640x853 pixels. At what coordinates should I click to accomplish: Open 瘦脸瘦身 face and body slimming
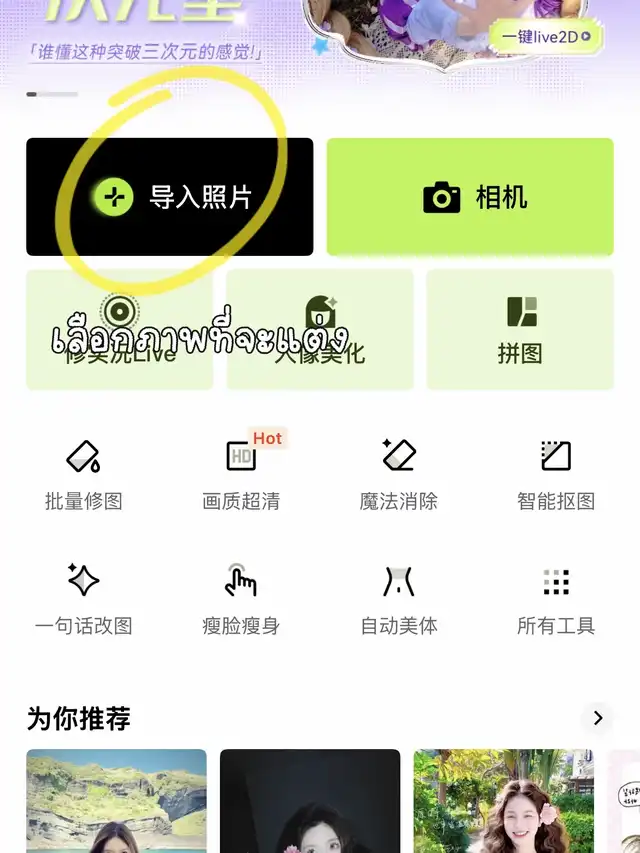tap(241, 600)
